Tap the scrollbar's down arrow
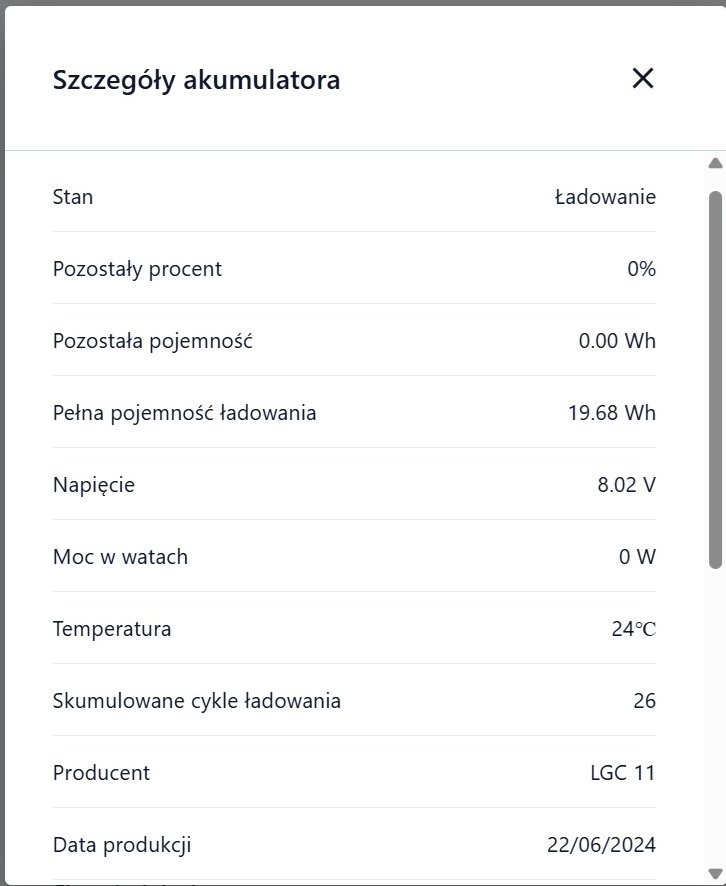 (x=714, y=872)
